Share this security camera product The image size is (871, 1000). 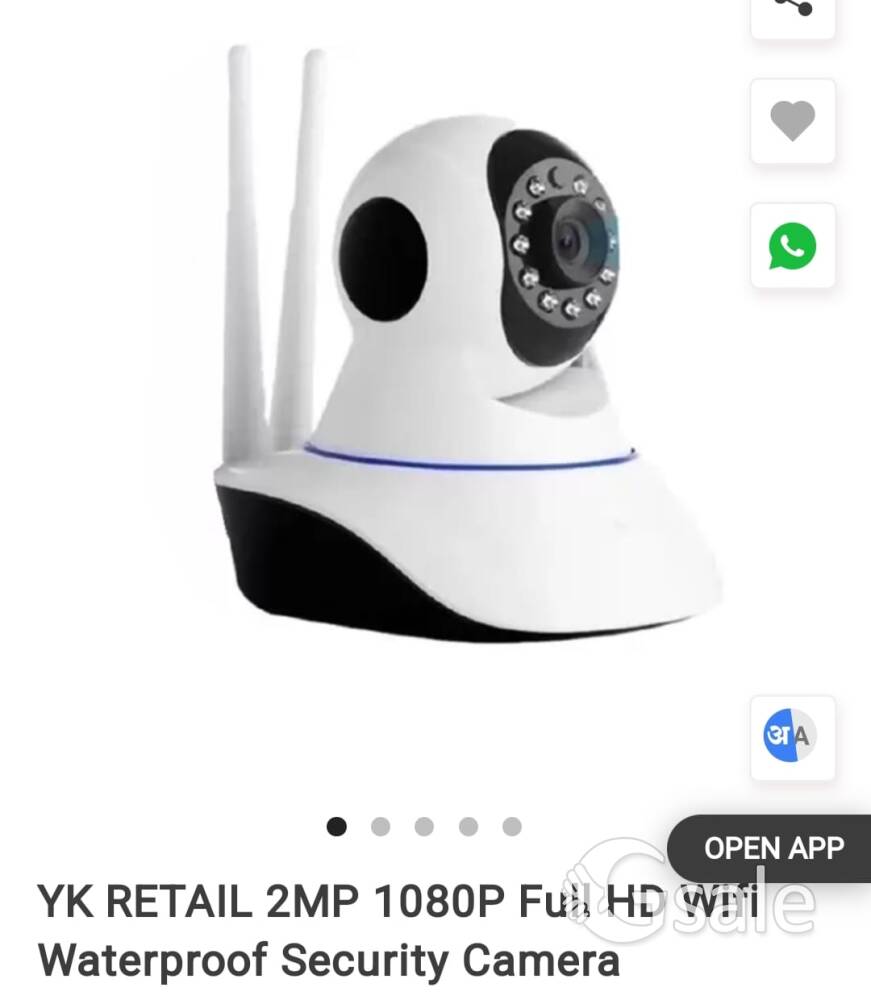[793, 10]
